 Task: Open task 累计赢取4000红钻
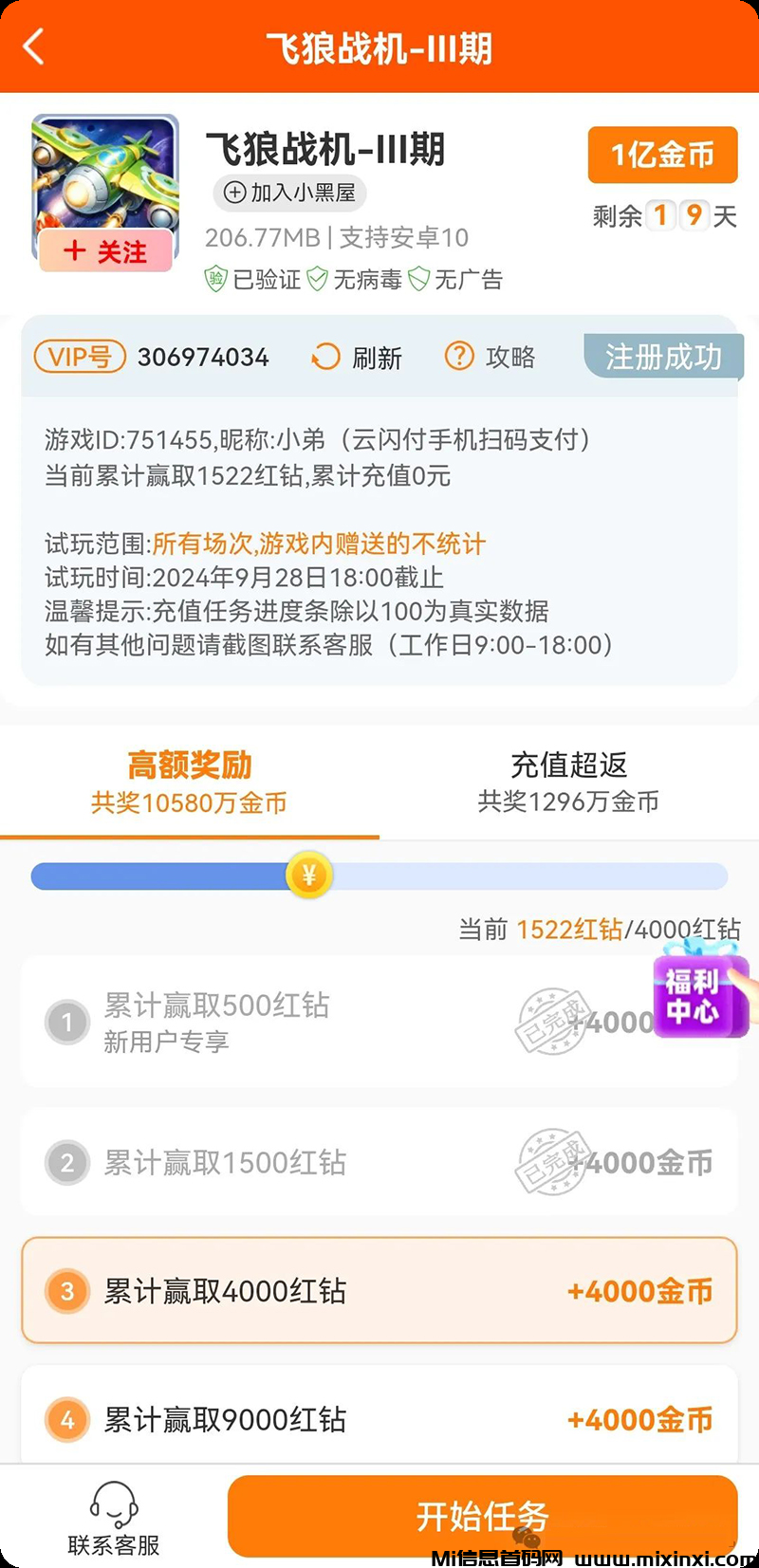coord(379,1290)
